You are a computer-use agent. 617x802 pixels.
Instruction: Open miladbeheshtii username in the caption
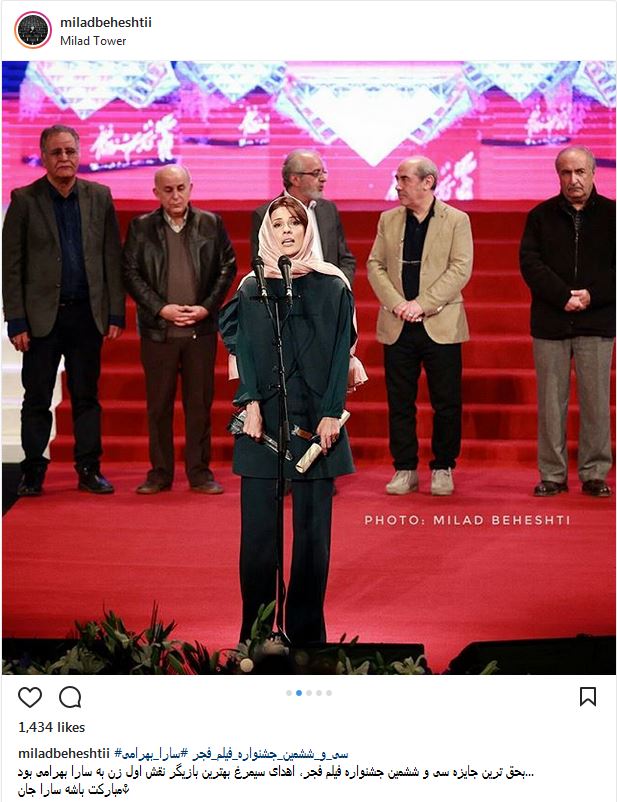[64, 753]
